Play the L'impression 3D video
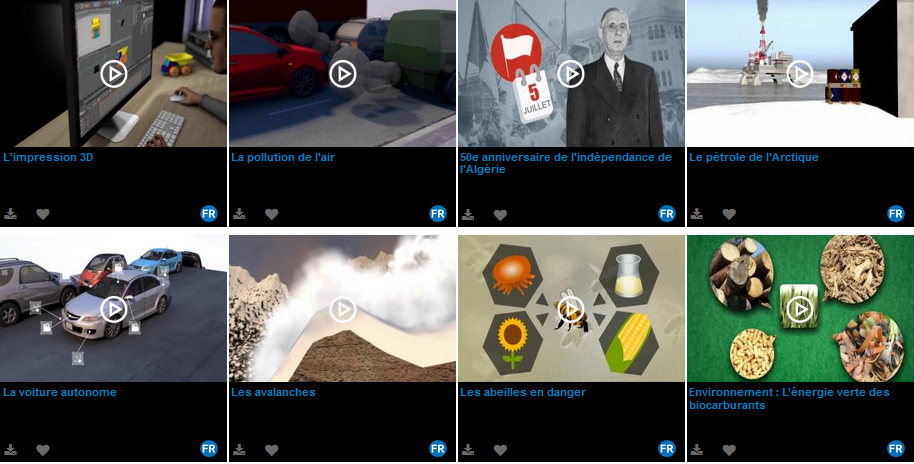Screen dimensions: 914x464 [114, 74]
